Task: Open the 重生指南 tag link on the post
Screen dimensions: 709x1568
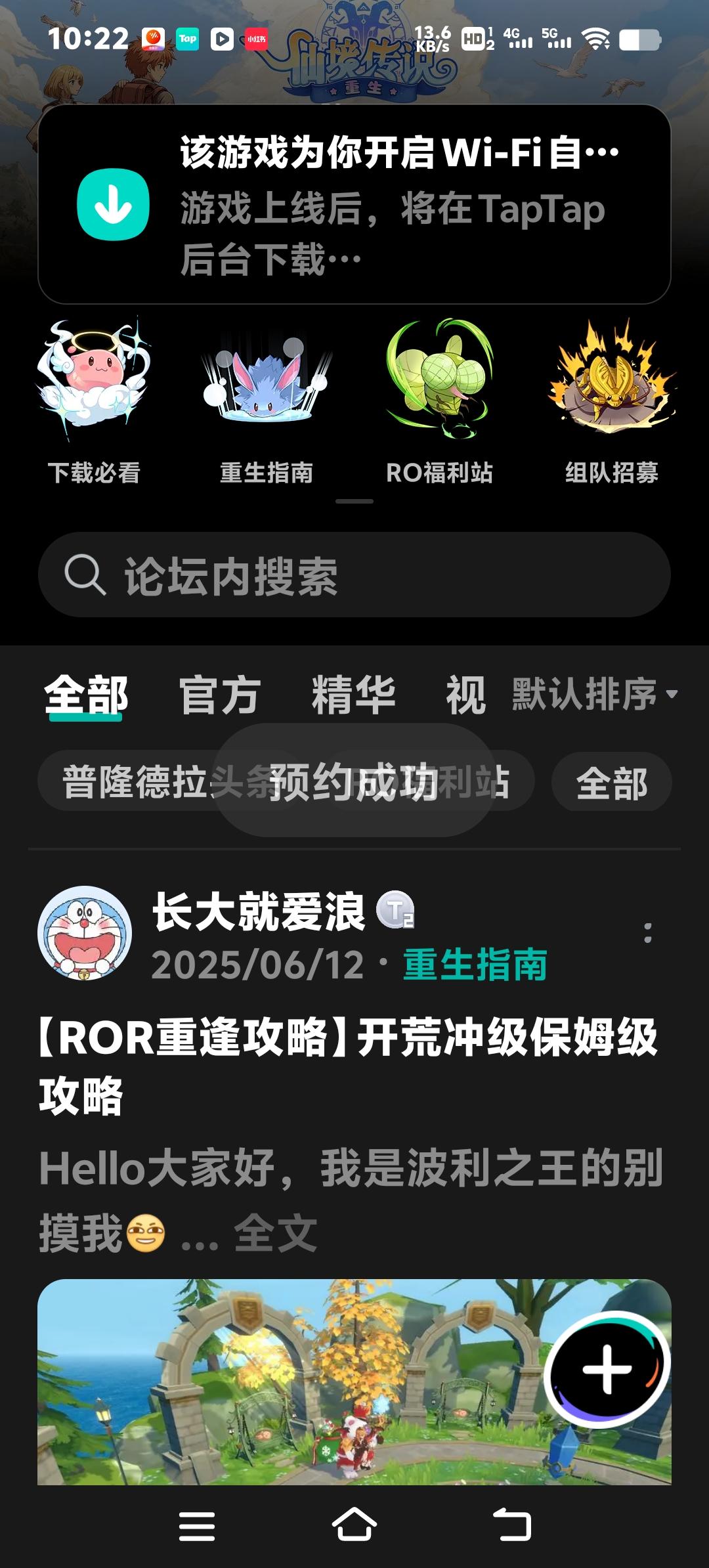Action: point(475,965)
